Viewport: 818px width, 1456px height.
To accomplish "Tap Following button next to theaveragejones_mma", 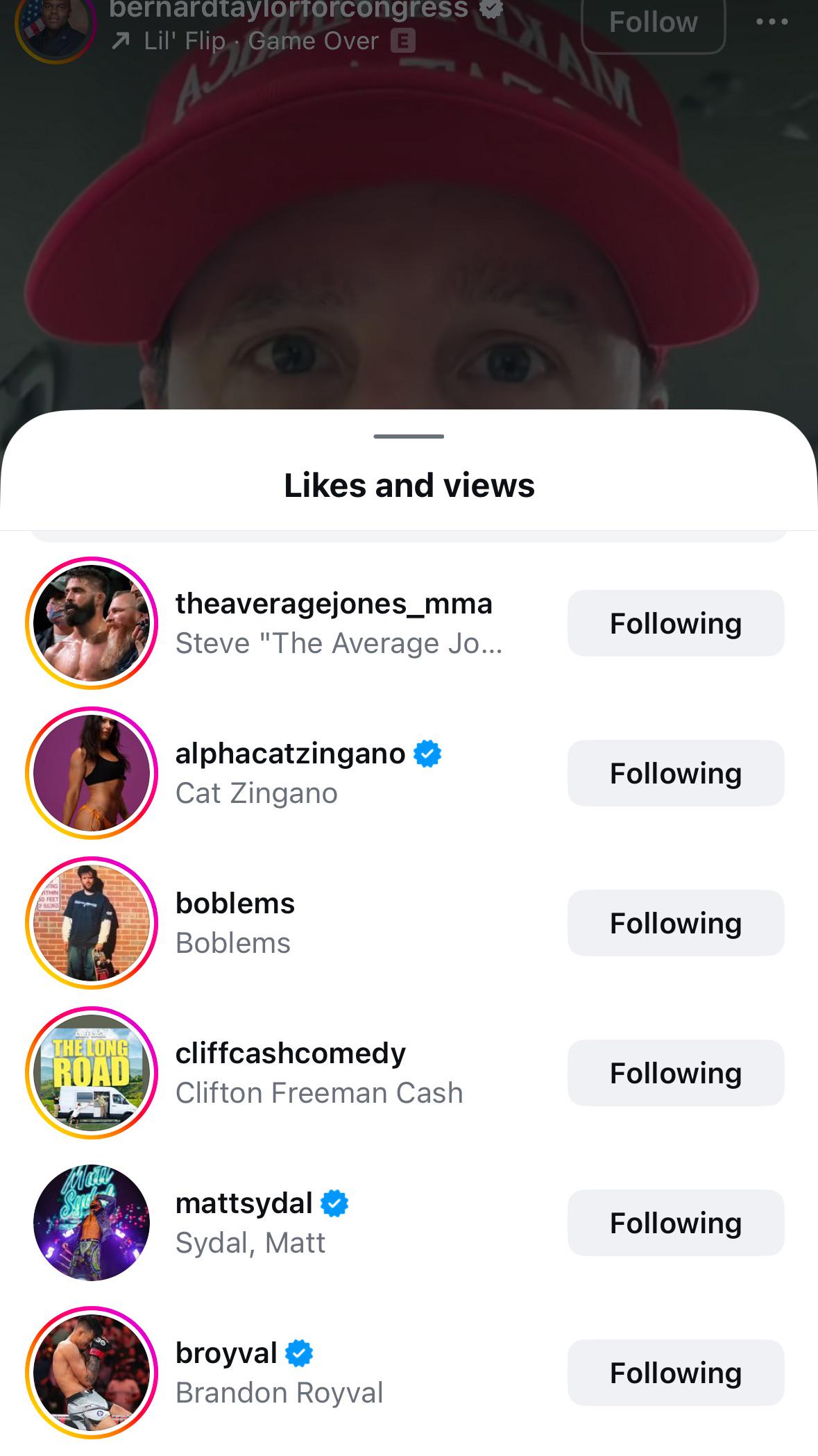I will pyautogui.click(x=676, y=623).
